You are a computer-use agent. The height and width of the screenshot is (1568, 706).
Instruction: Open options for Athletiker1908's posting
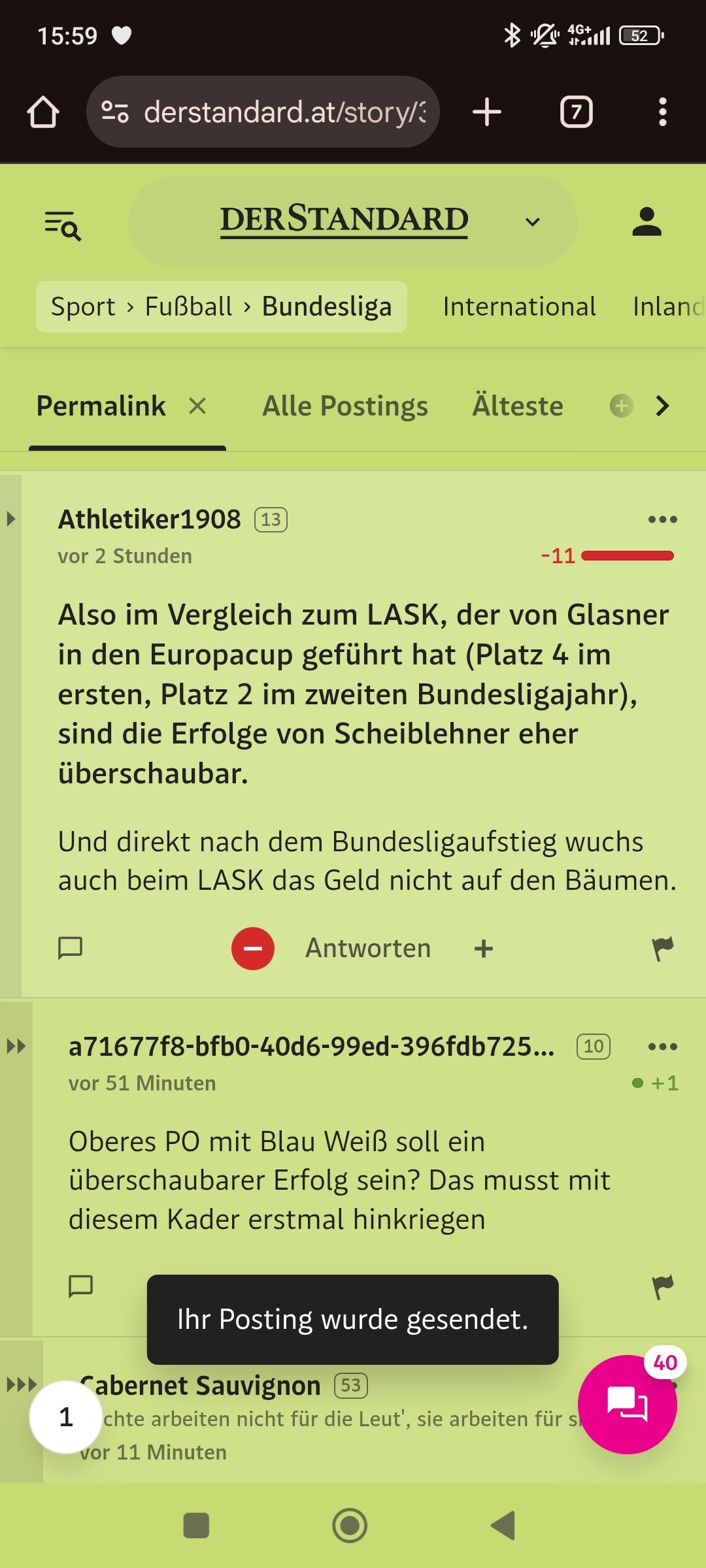[663, 519]
